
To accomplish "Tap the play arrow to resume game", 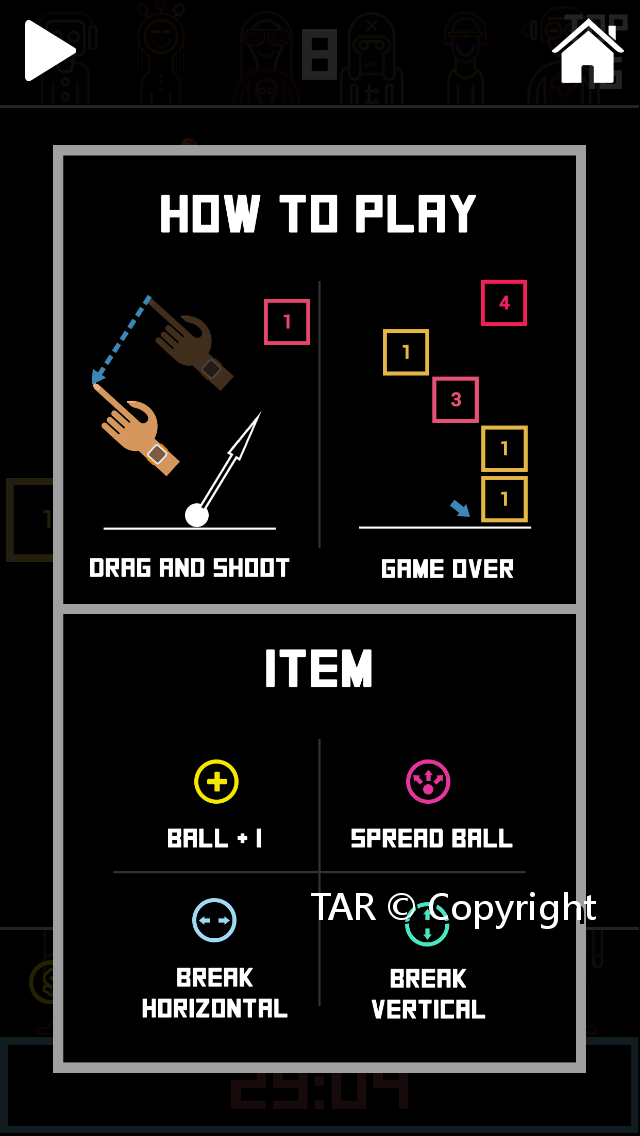I will pyautogui.click(x=49, y=50).
